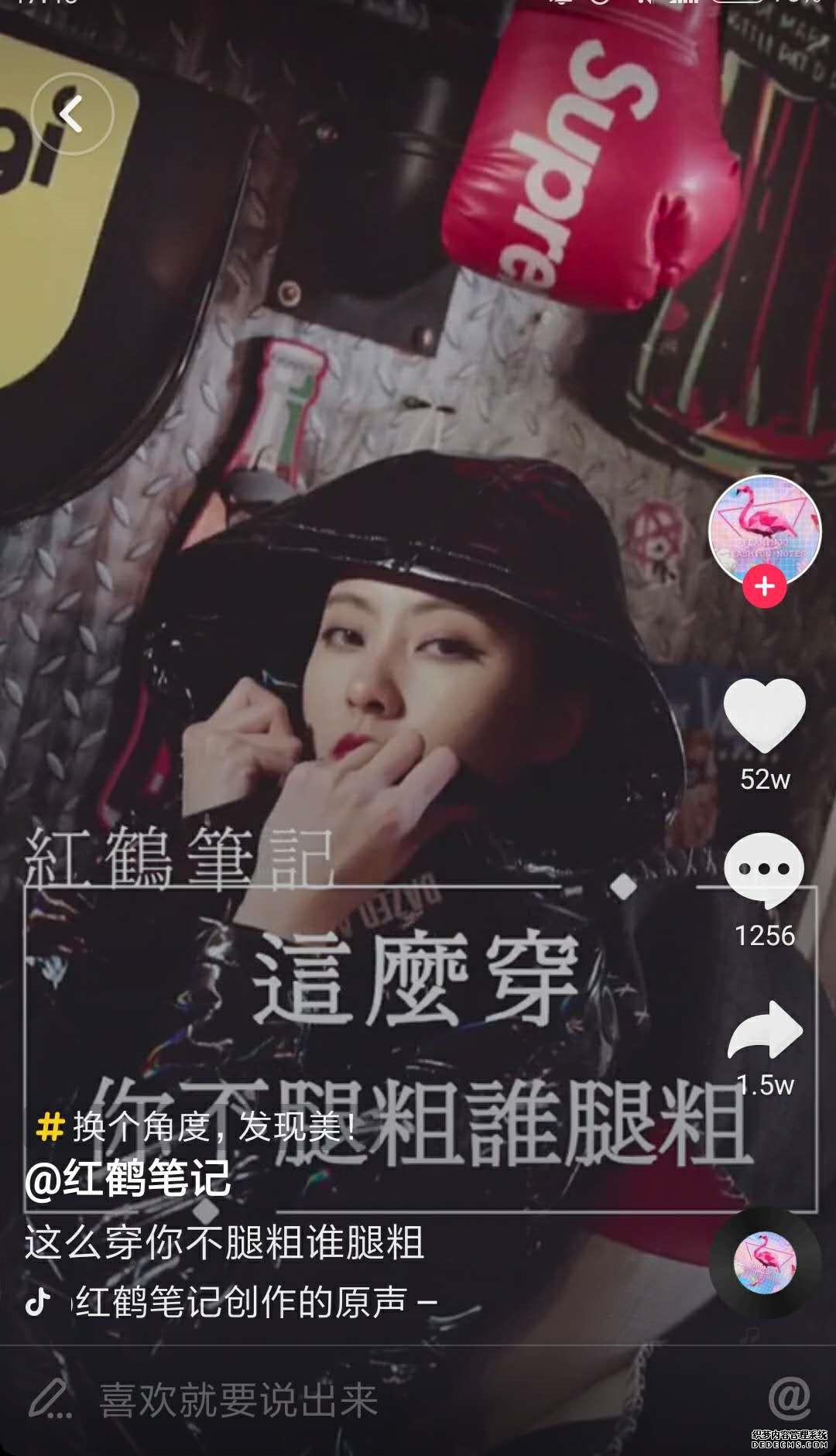Open the comments bubble showing 1256
836x1456 pixels.
764,869
